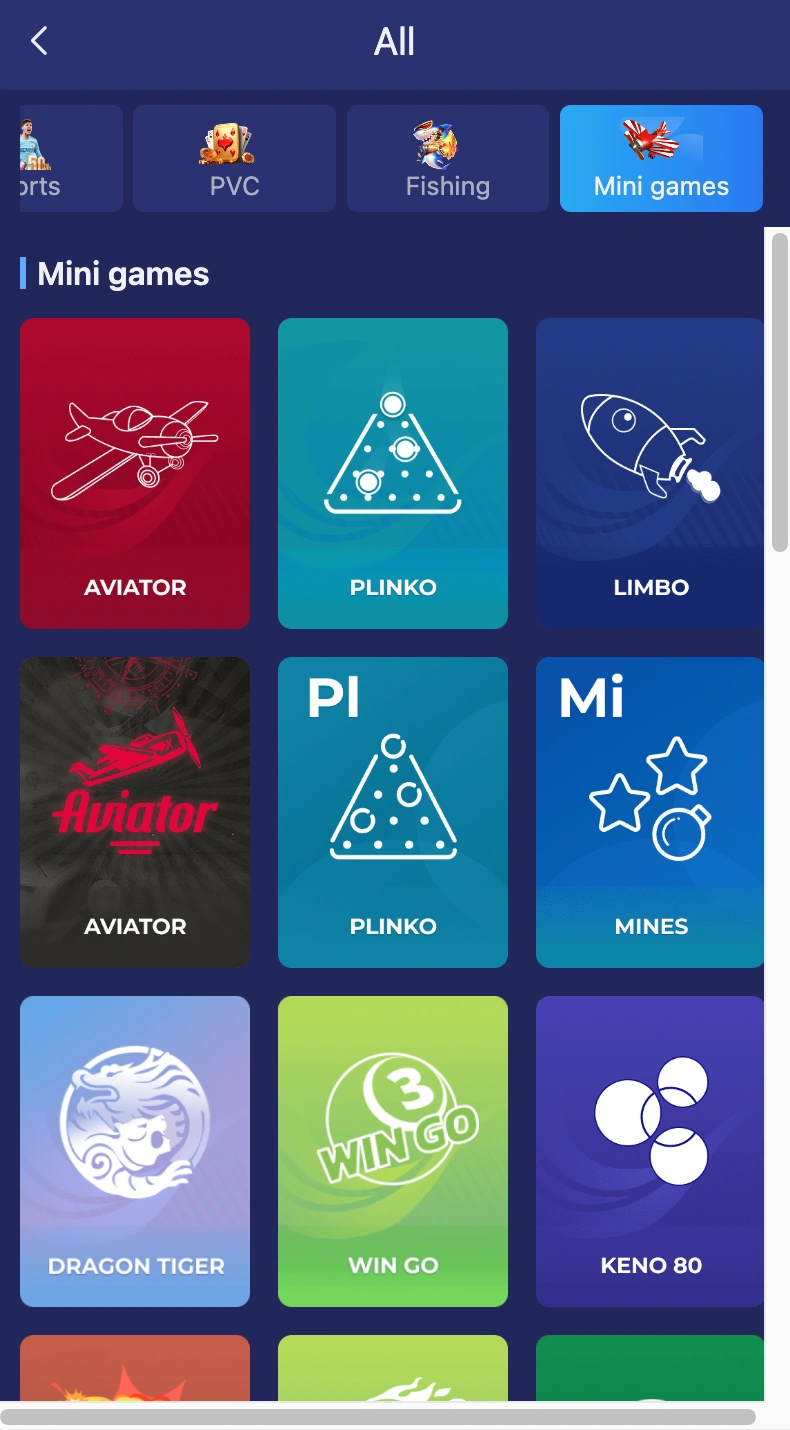
Task: Open the black Aviator game tile
Action: 135,812
